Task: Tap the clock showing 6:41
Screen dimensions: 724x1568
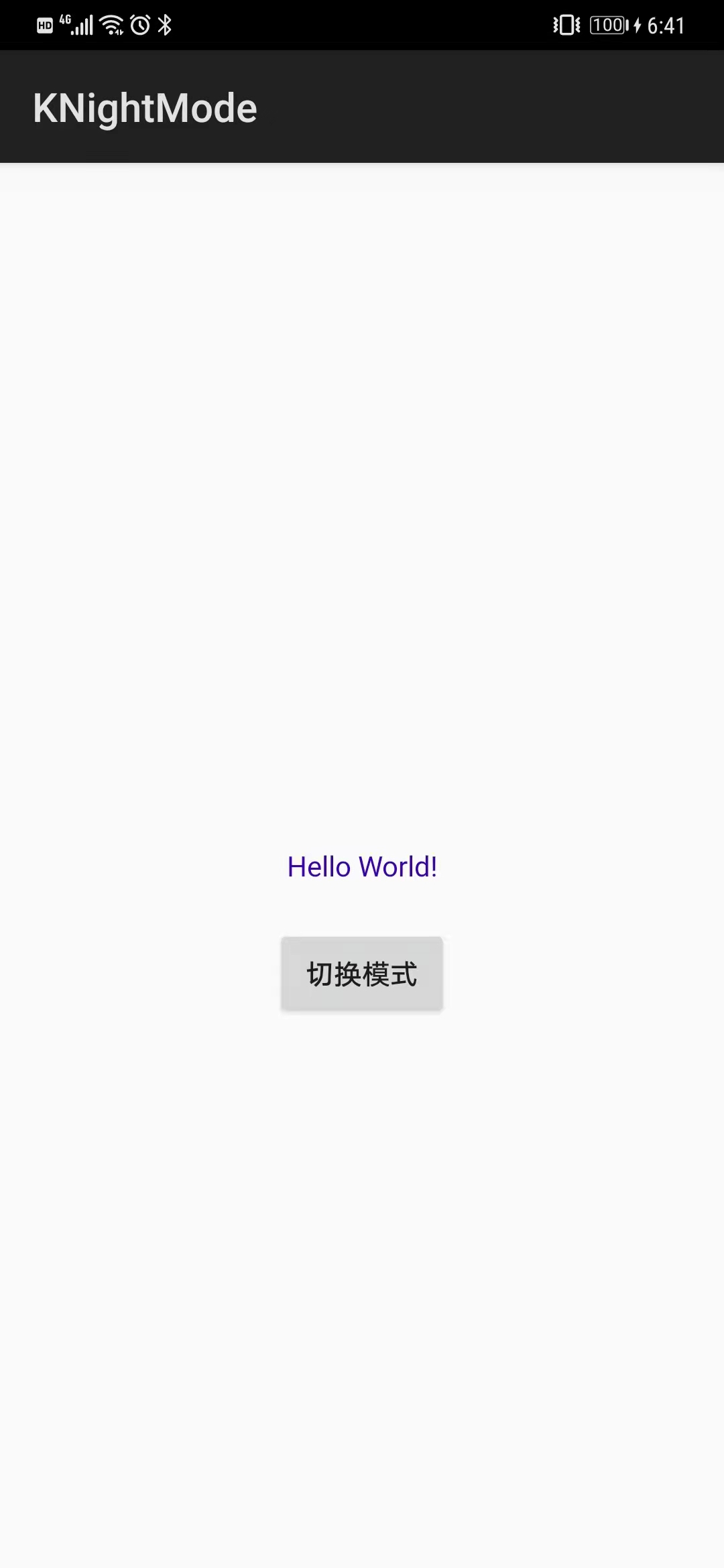Action: (664, 25)
